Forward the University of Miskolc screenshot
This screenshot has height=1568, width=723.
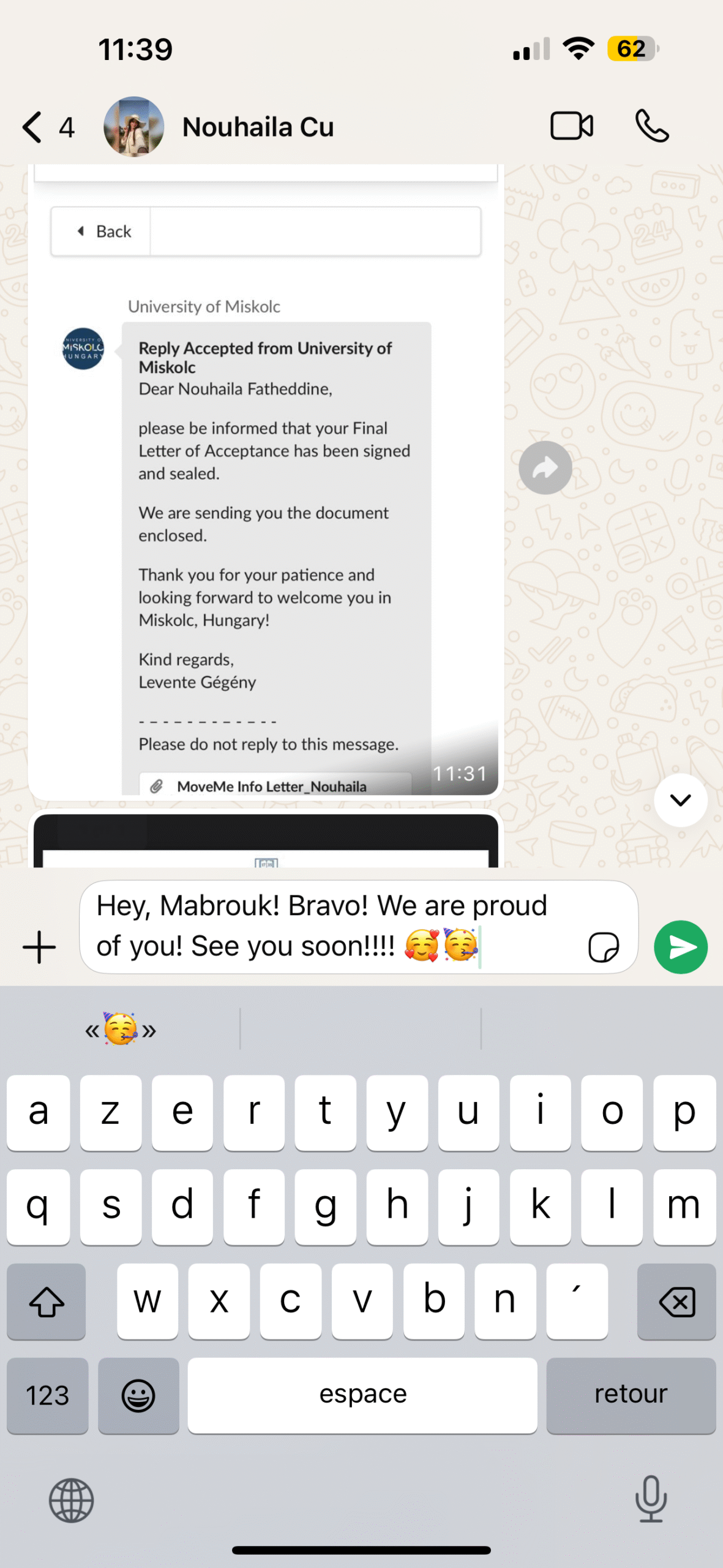tap(545, 468)
